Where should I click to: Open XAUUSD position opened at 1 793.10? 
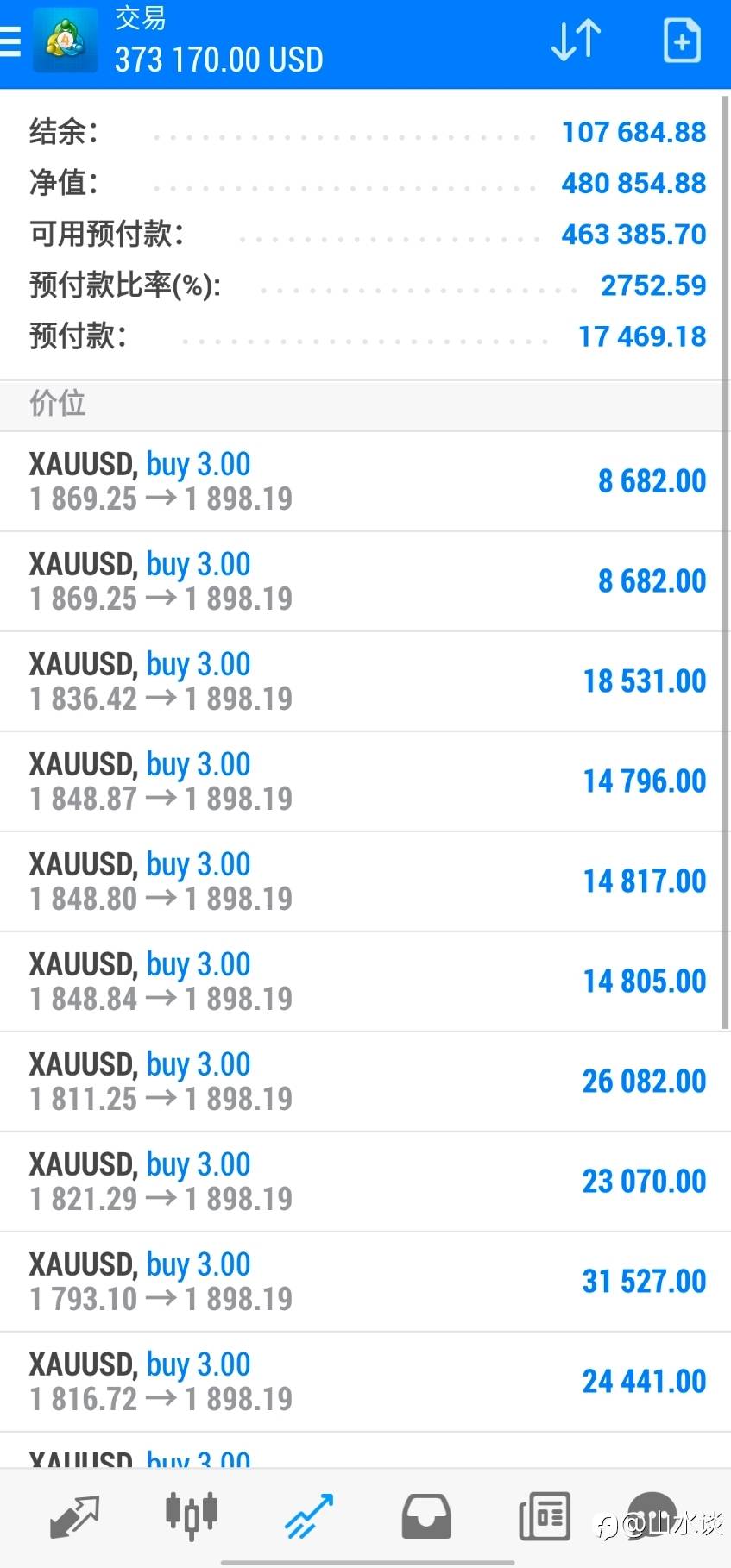pyautogui.click(x=365, y=1282)
